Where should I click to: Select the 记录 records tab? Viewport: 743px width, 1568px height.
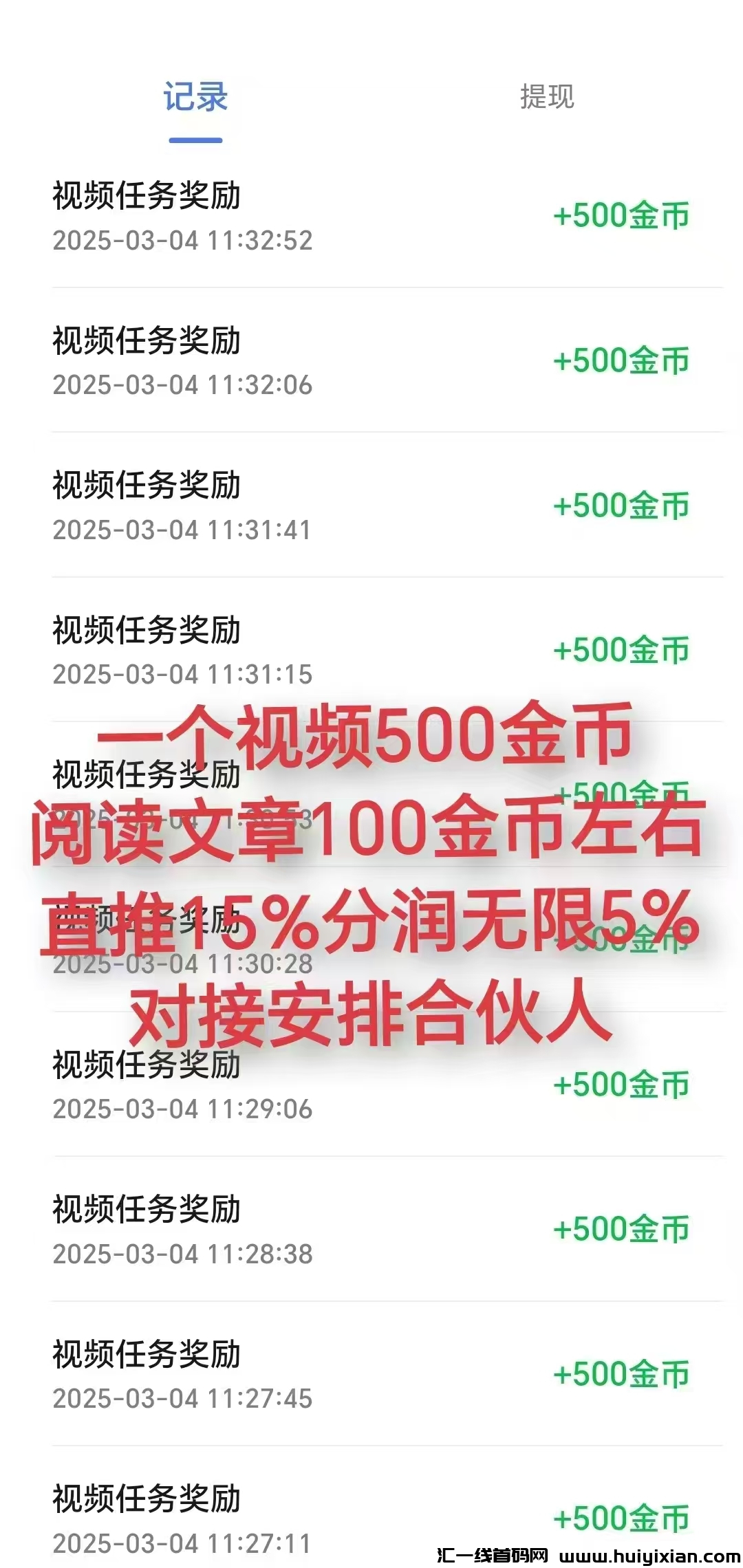(x=195, y=98)
